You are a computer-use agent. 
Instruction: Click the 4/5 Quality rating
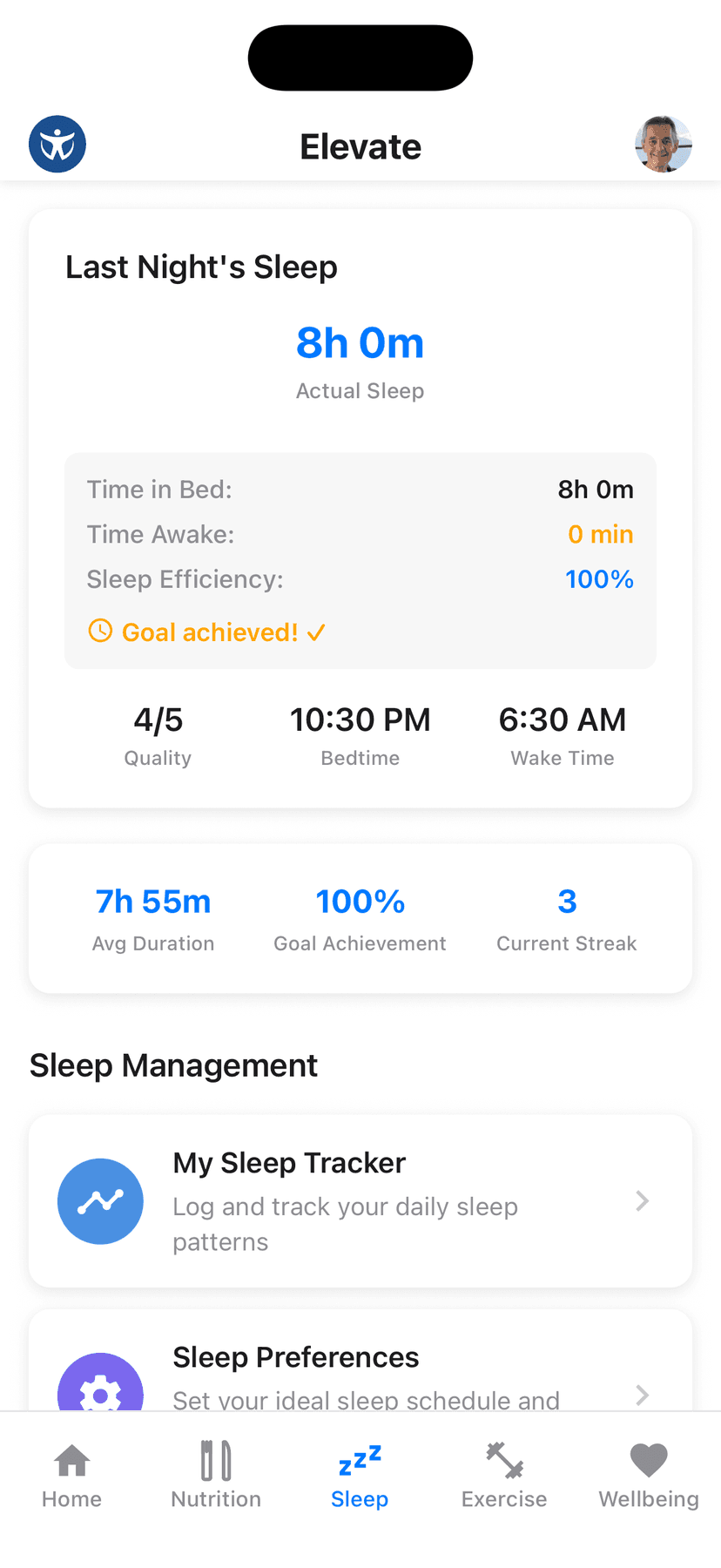click(x=158, y=720)
